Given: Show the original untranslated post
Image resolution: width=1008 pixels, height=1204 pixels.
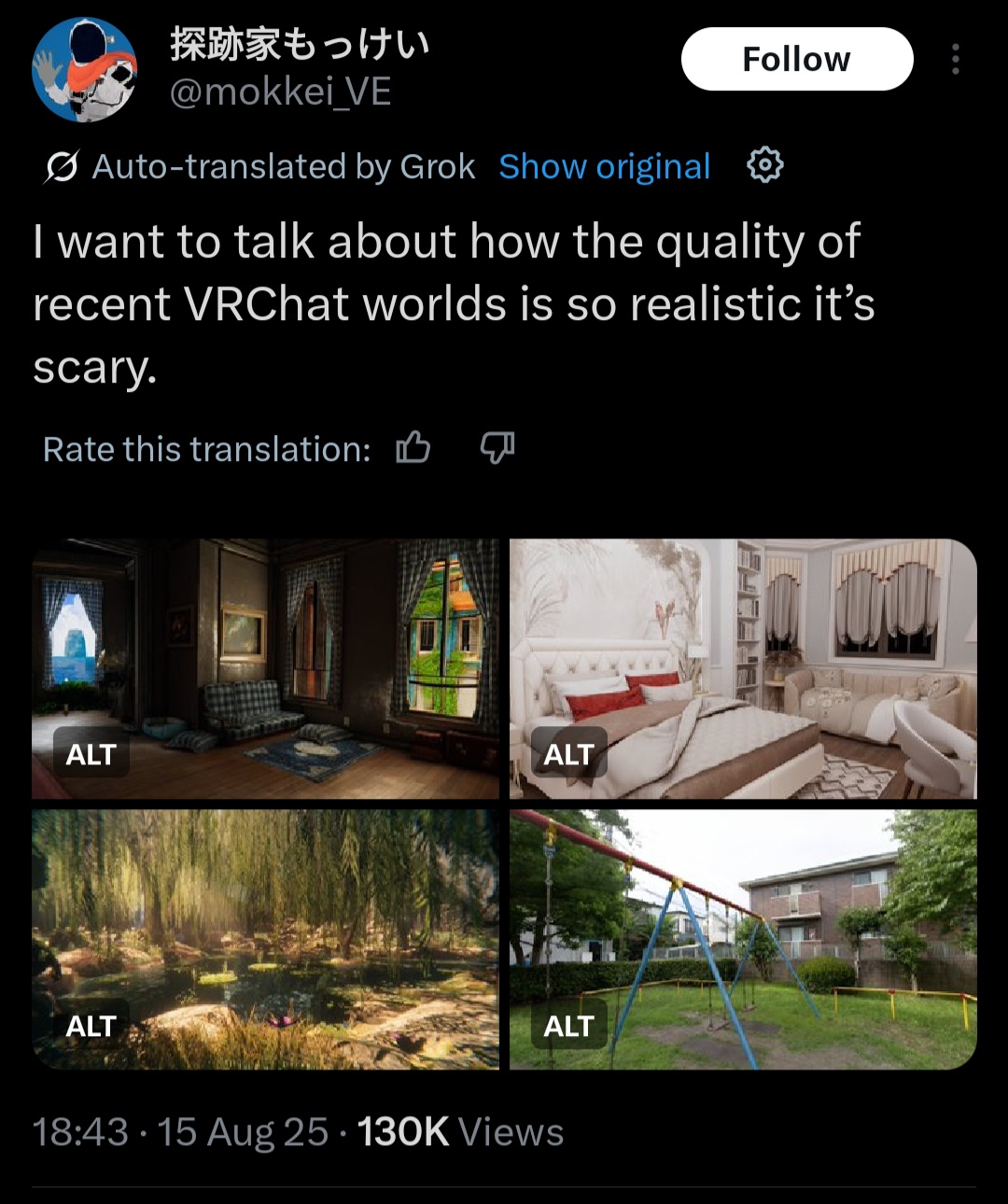Looking at the screenshot, I should (x=604, y=166).
